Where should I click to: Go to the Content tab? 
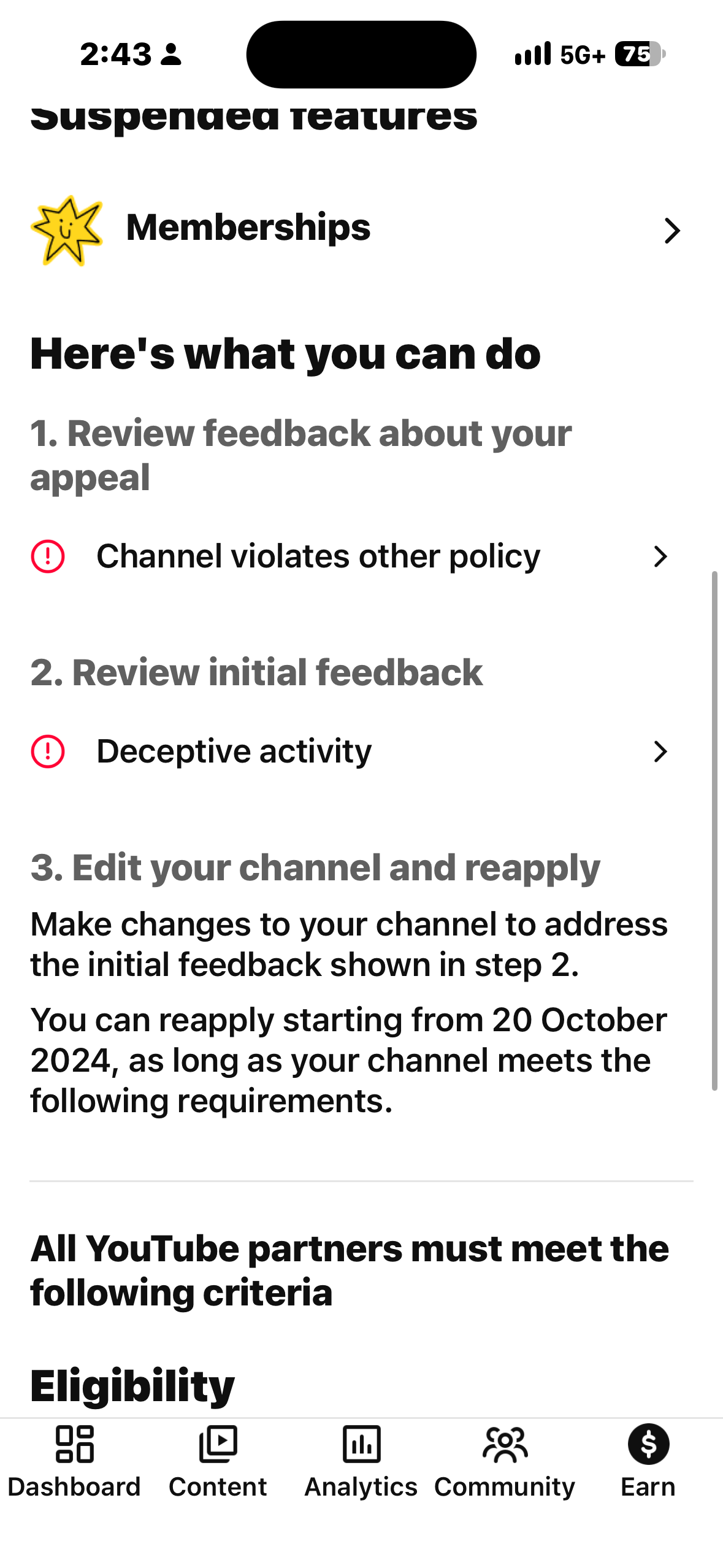pyautogui.click(x=218, y=1462)
